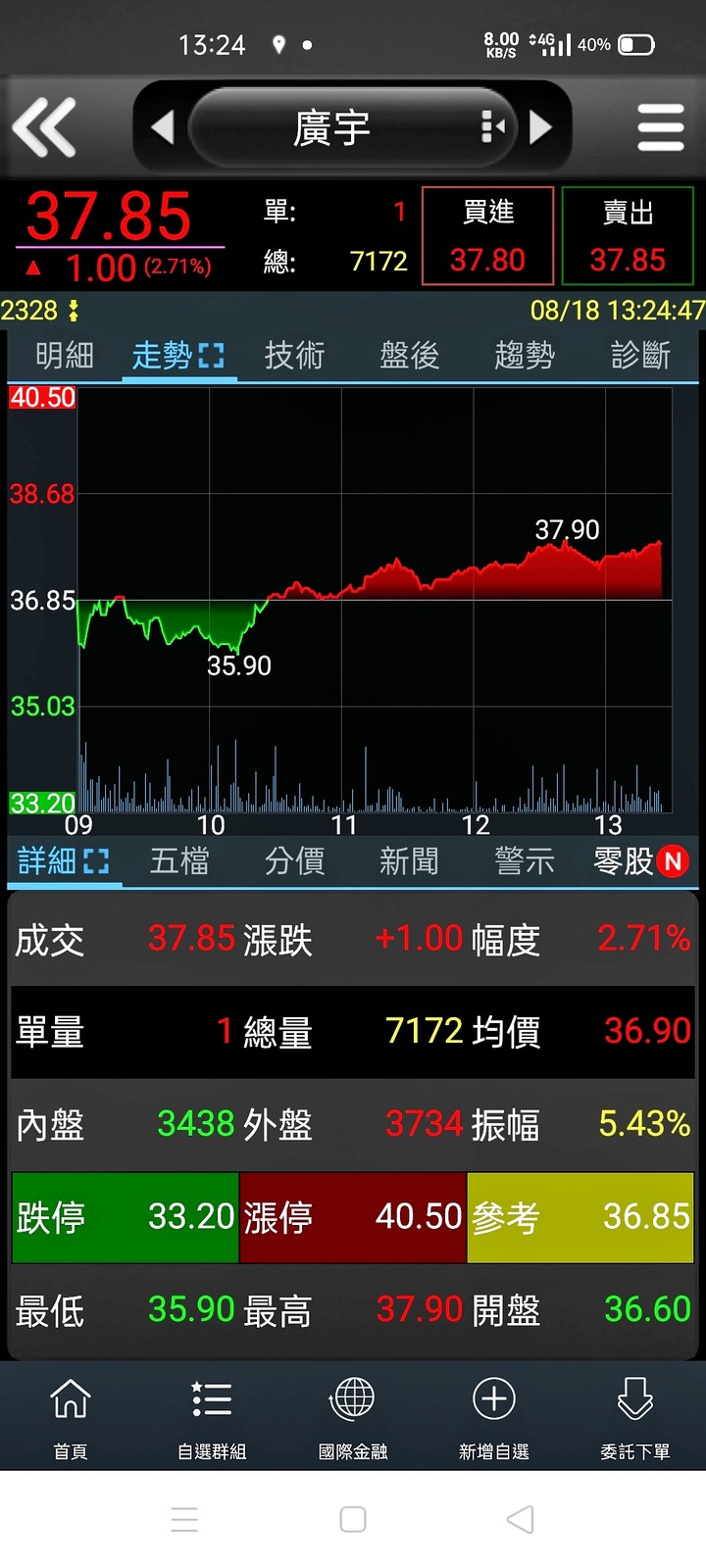Open the 盤後 tab

tap(409, 355)
